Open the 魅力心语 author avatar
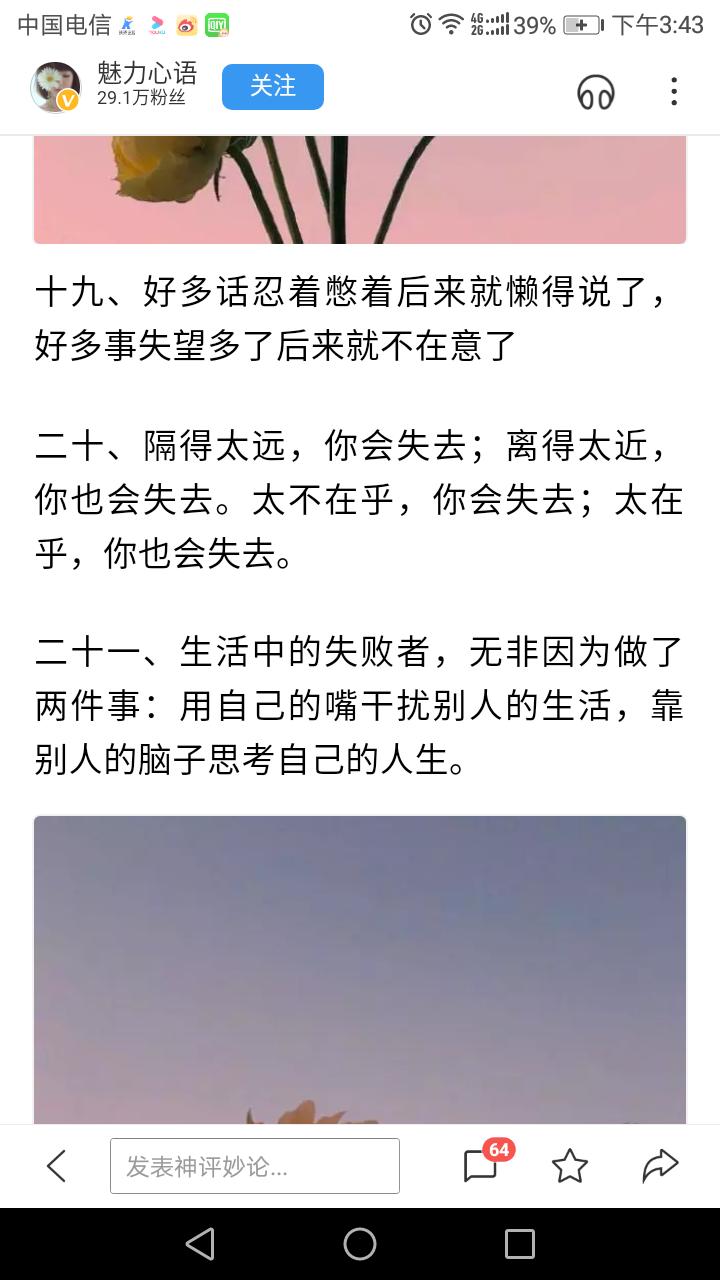This screenshot has height=1280, width=720. [56, 87]
